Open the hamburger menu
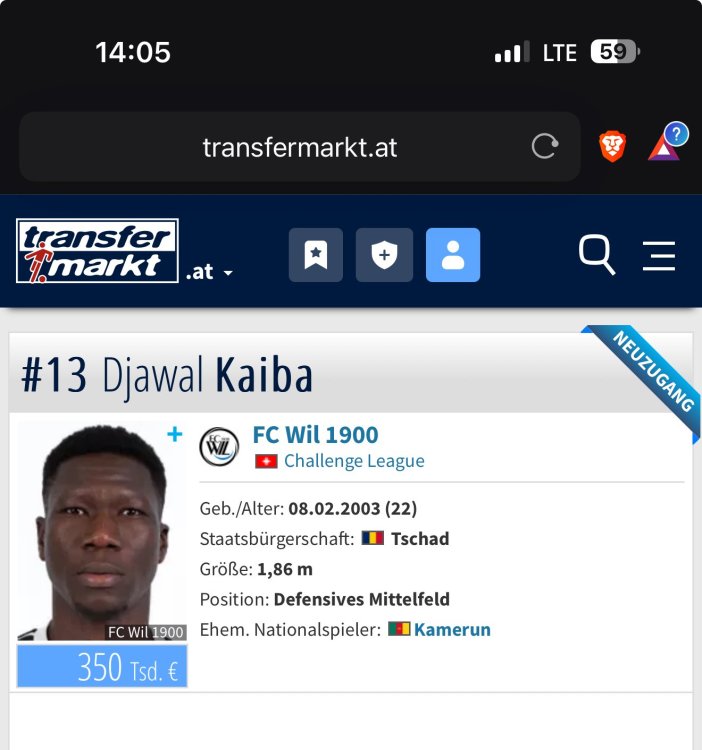 pyautogui.click(x=659, y=256)
